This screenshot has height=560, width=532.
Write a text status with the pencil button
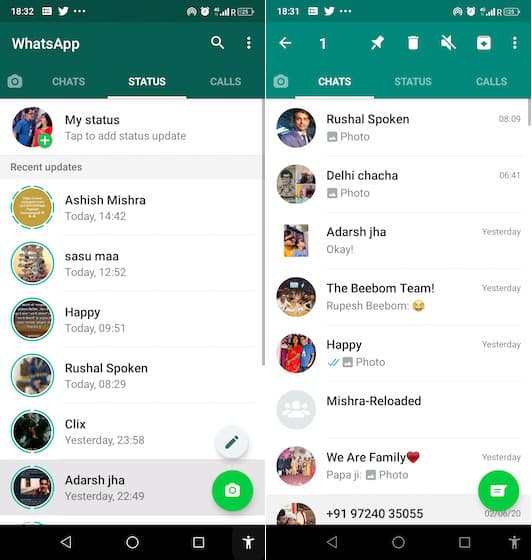(x=232, y=442)
